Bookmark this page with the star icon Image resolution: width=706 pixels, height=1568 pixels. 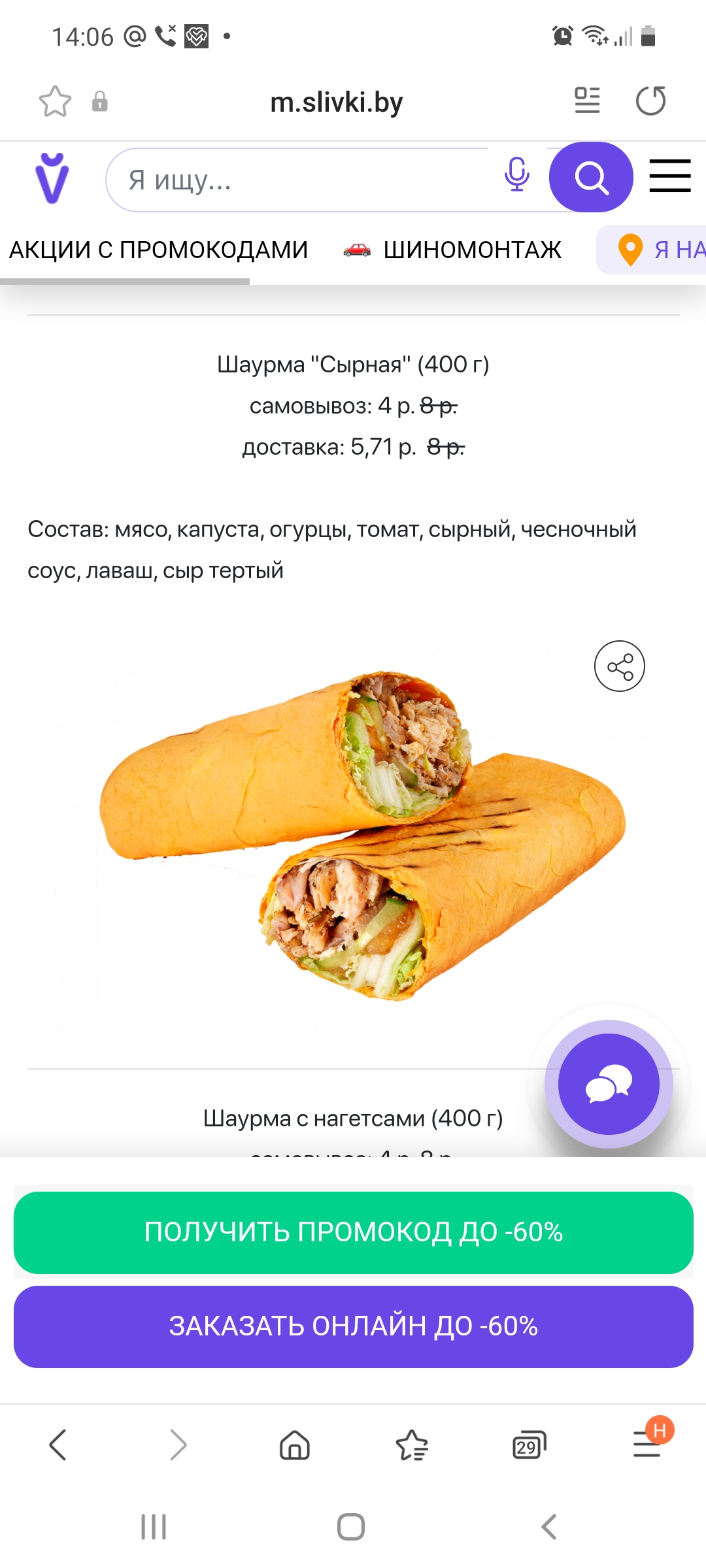[55, 101]
